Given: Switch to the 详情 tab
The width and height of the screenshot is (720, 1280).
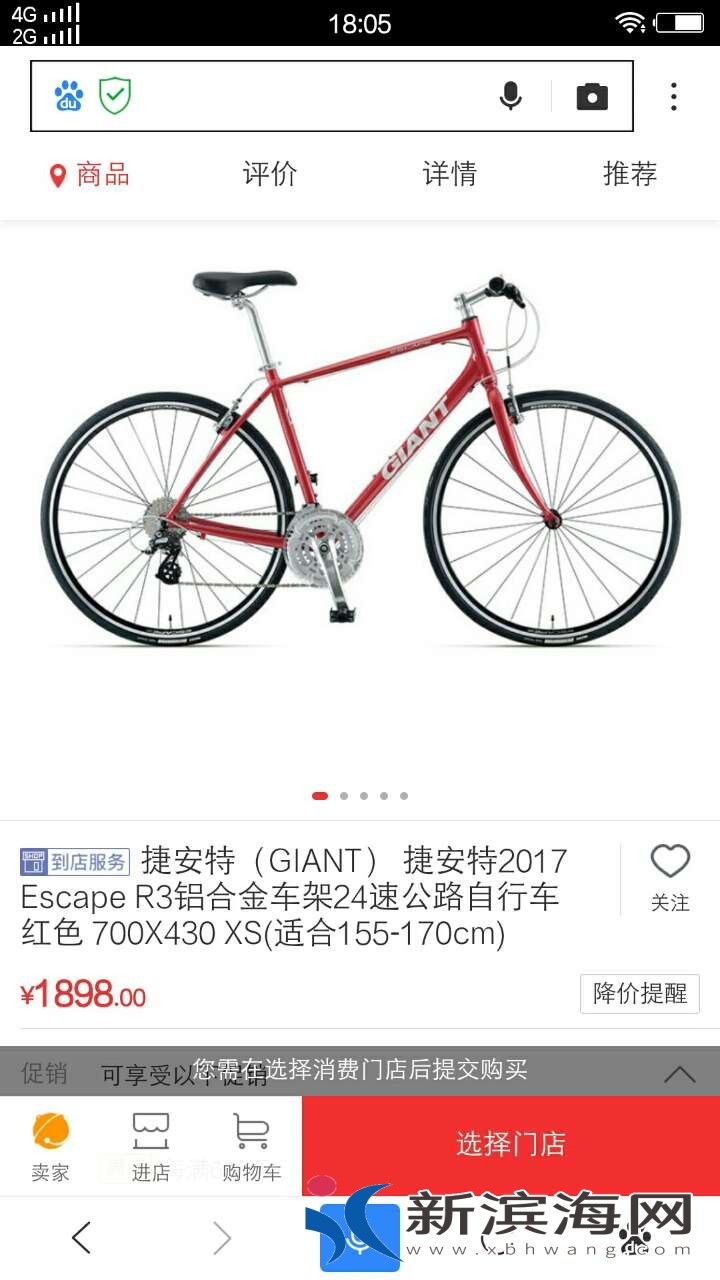Looking at the screenshot, I should pyautogui.click(x=450, y=175).
